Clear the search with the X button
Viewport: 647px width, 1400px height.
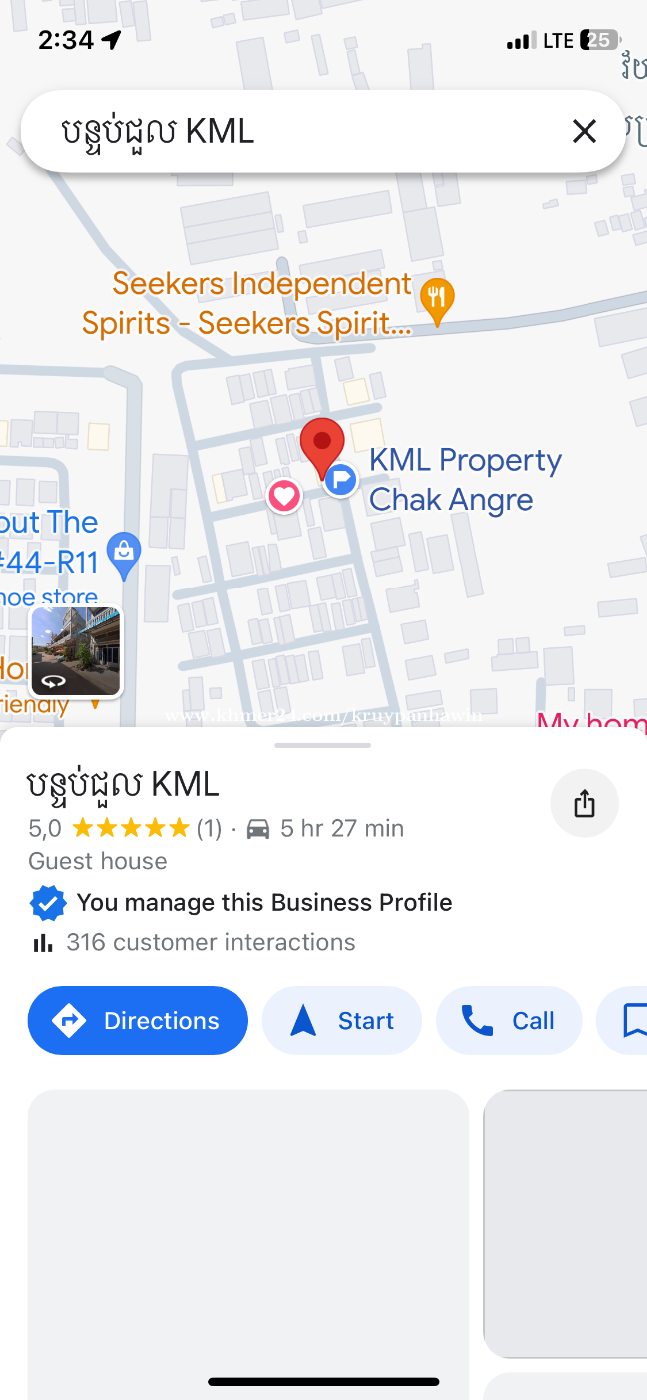click(584, 131)
